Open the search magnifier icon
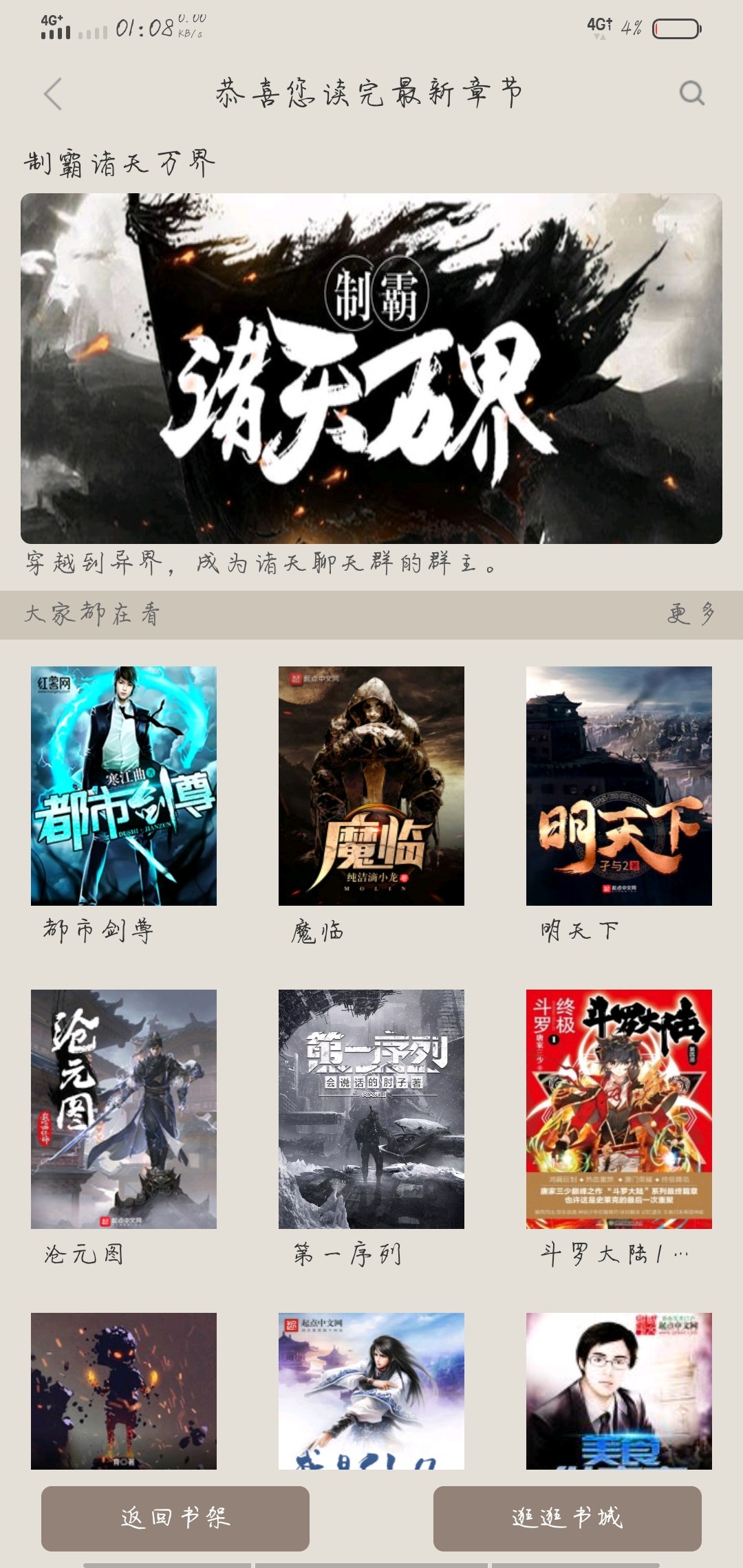The width and height of the screenshot is (743, 1568). 691,93
